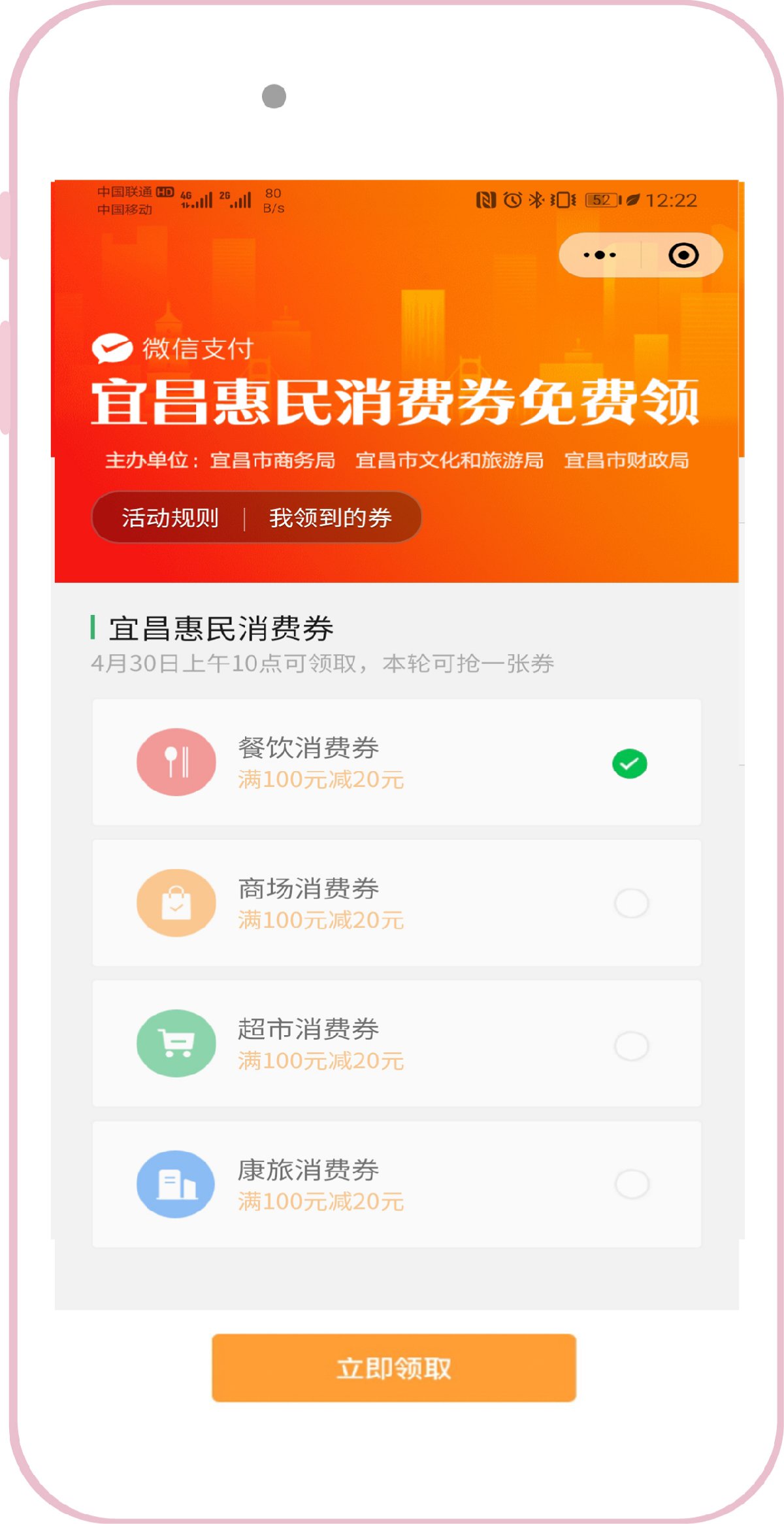Open 活动规则 activity rules
Viewport: 784px width, 1524px height.
170,518
